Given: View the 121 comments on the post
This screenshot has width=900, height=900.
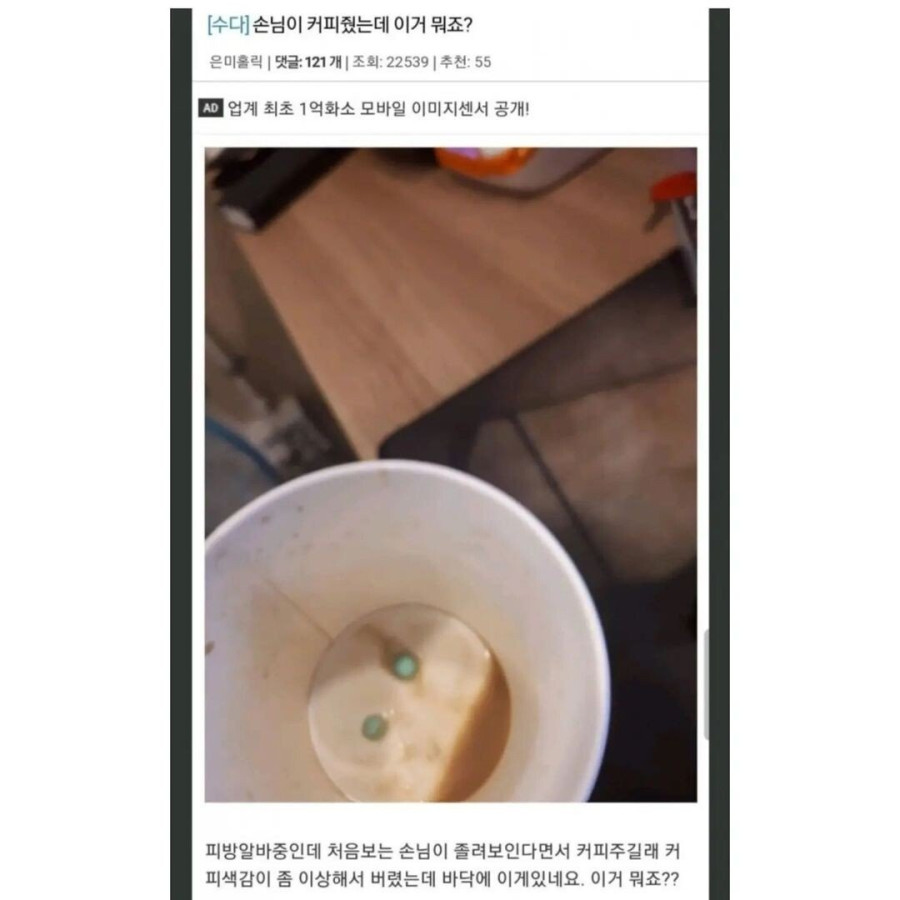Looking at the screenshot, I should coord(308,62).
